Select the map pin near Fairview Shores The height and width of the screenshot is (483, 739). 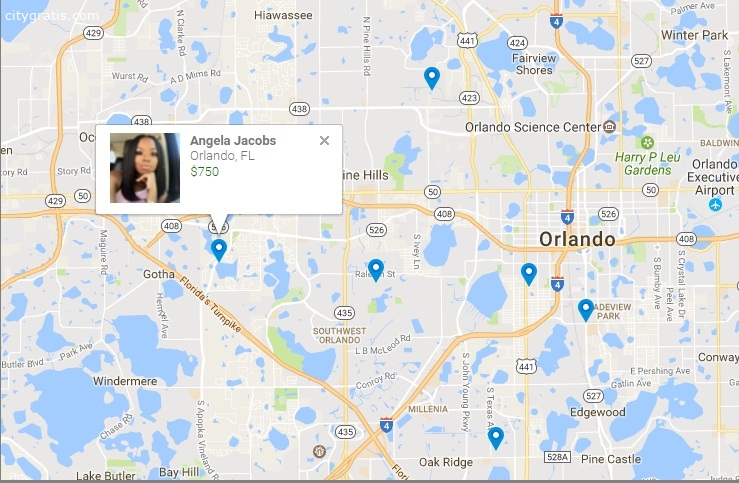point(432,77)
